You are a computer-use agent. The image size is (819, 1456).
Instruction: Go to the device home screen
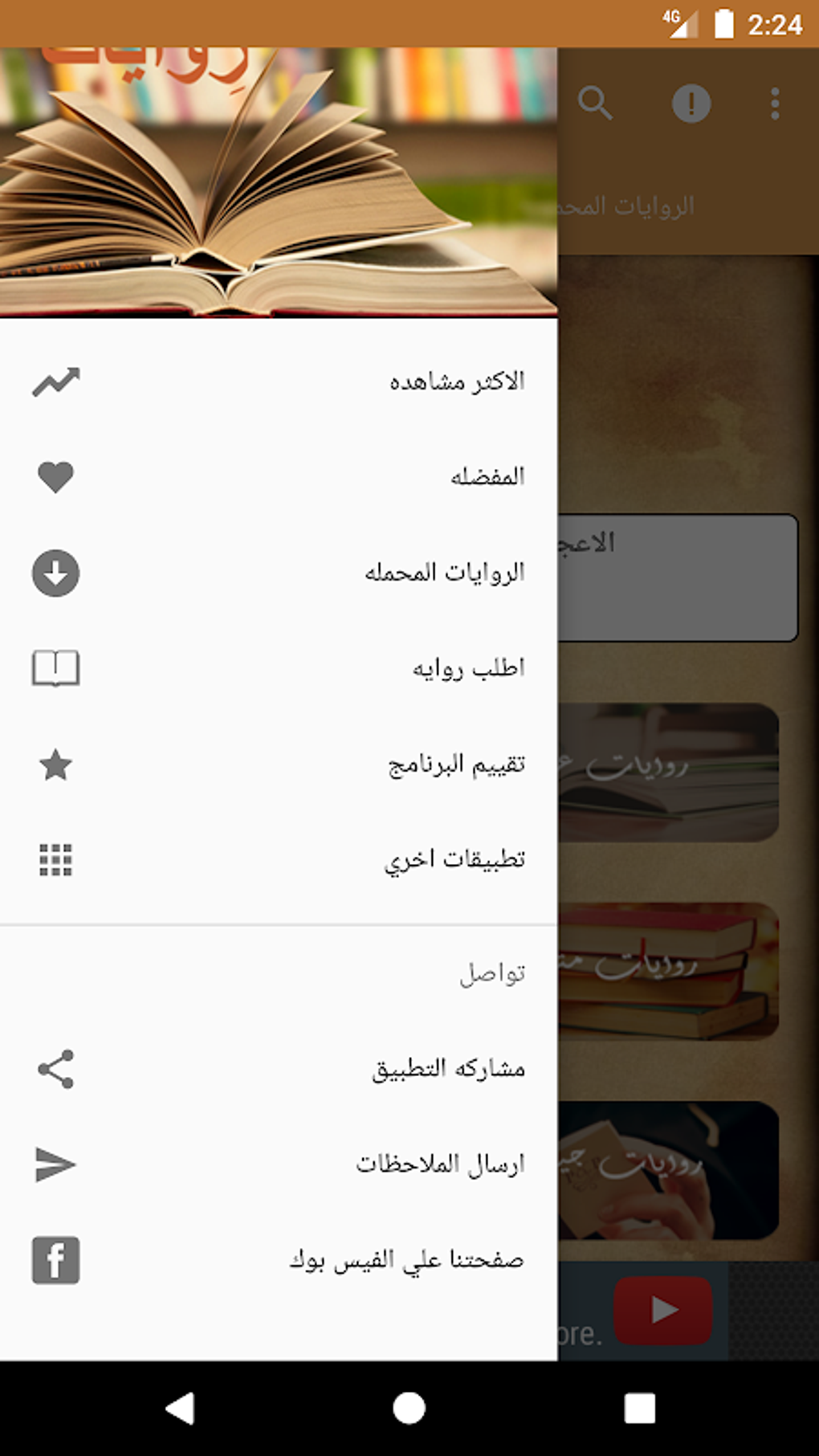point(409,1408)
